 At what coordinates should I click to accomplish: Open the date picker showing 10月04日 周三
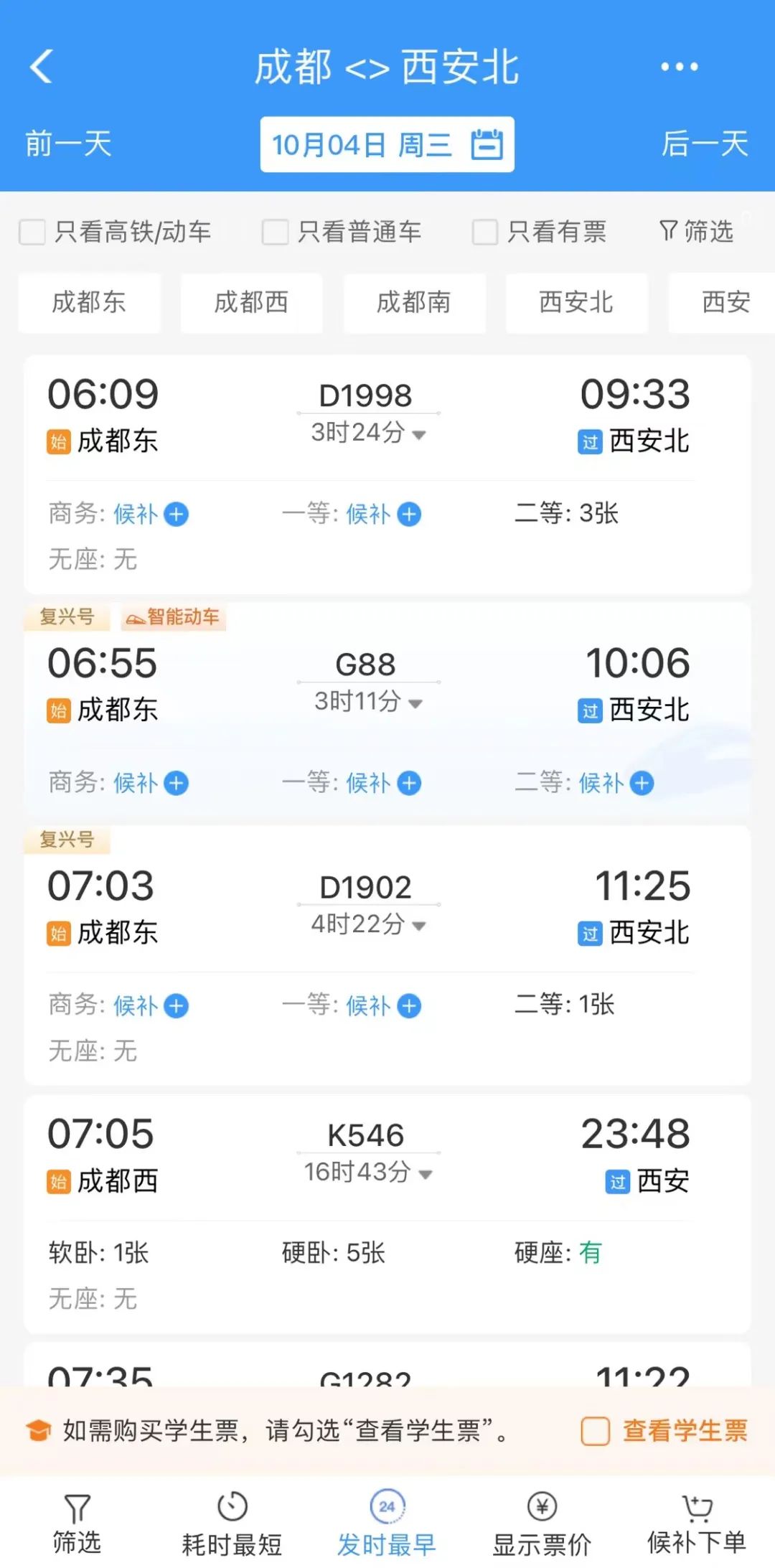point(387,145)
